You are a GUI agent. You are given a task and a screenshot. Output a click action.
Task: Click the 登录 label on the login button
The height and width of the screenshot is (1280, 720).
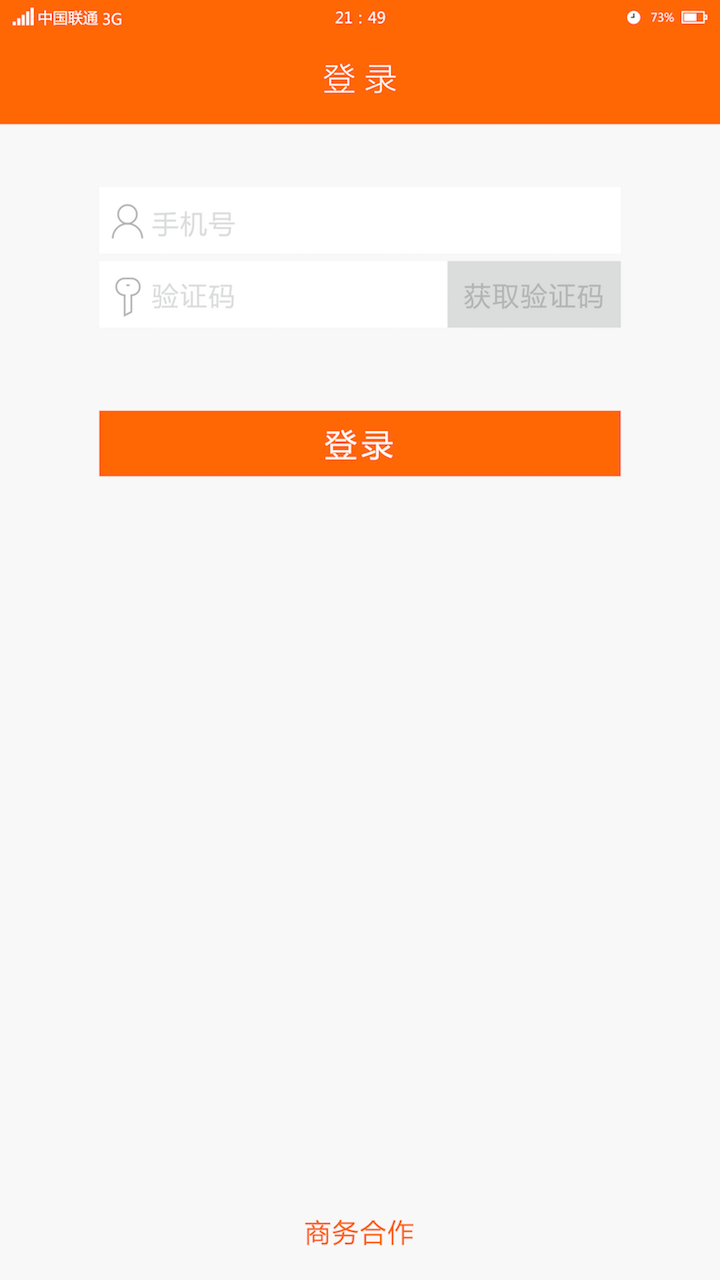[x=359, y=443]
